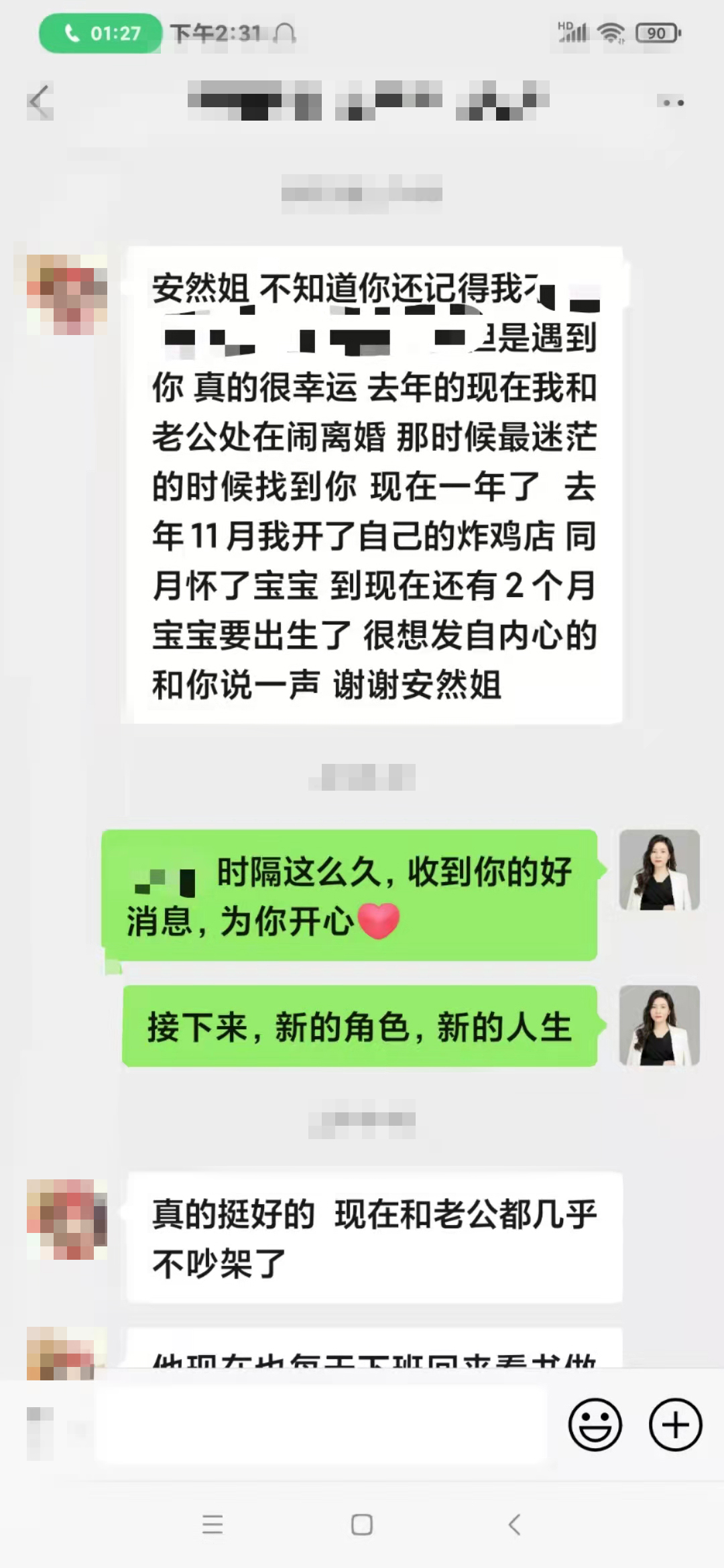Switch to voice input at the left of the input bar
The image size is (724, 1568).
click(42, 1425)
